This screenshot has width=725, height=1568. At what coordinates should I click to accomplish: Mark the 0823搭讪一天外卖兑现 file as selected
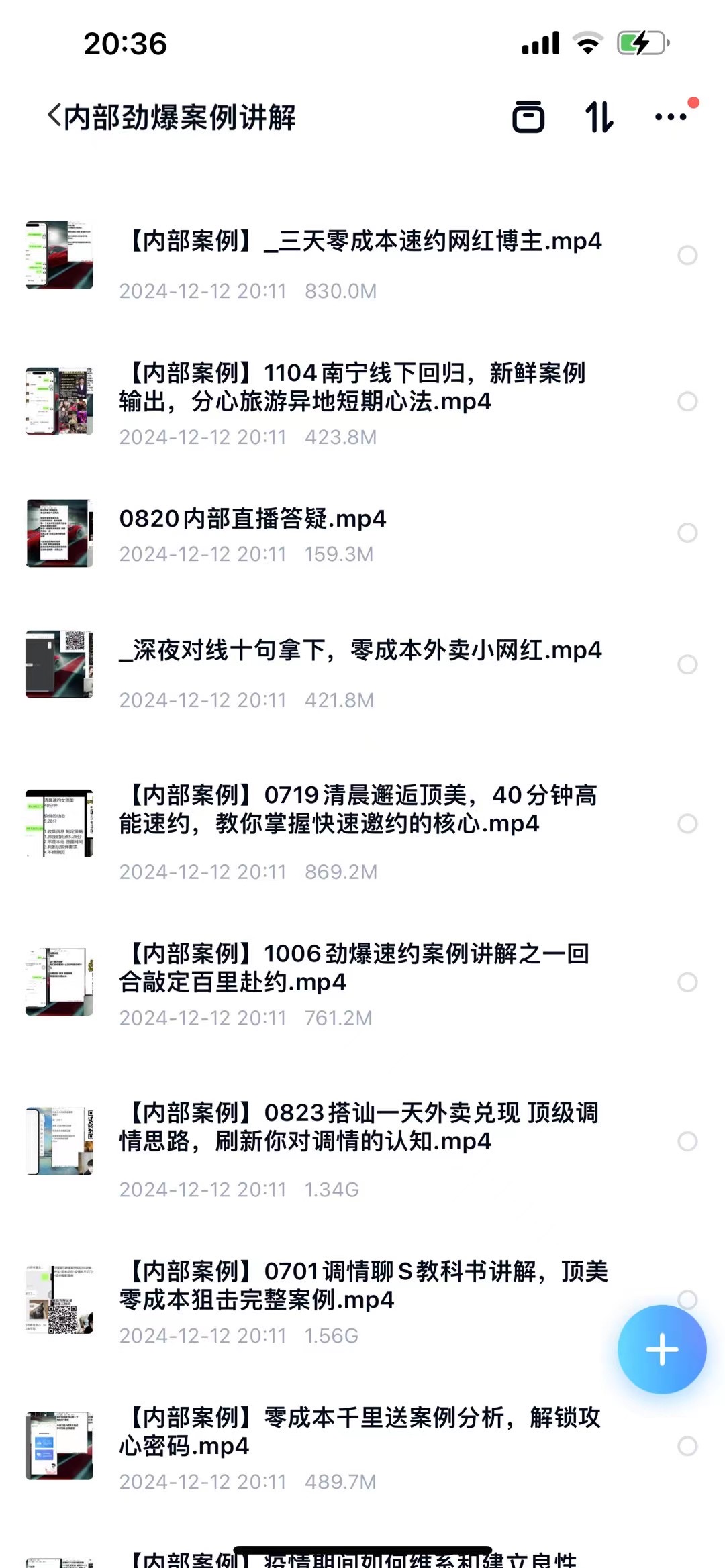click(x=687, y=1141)
